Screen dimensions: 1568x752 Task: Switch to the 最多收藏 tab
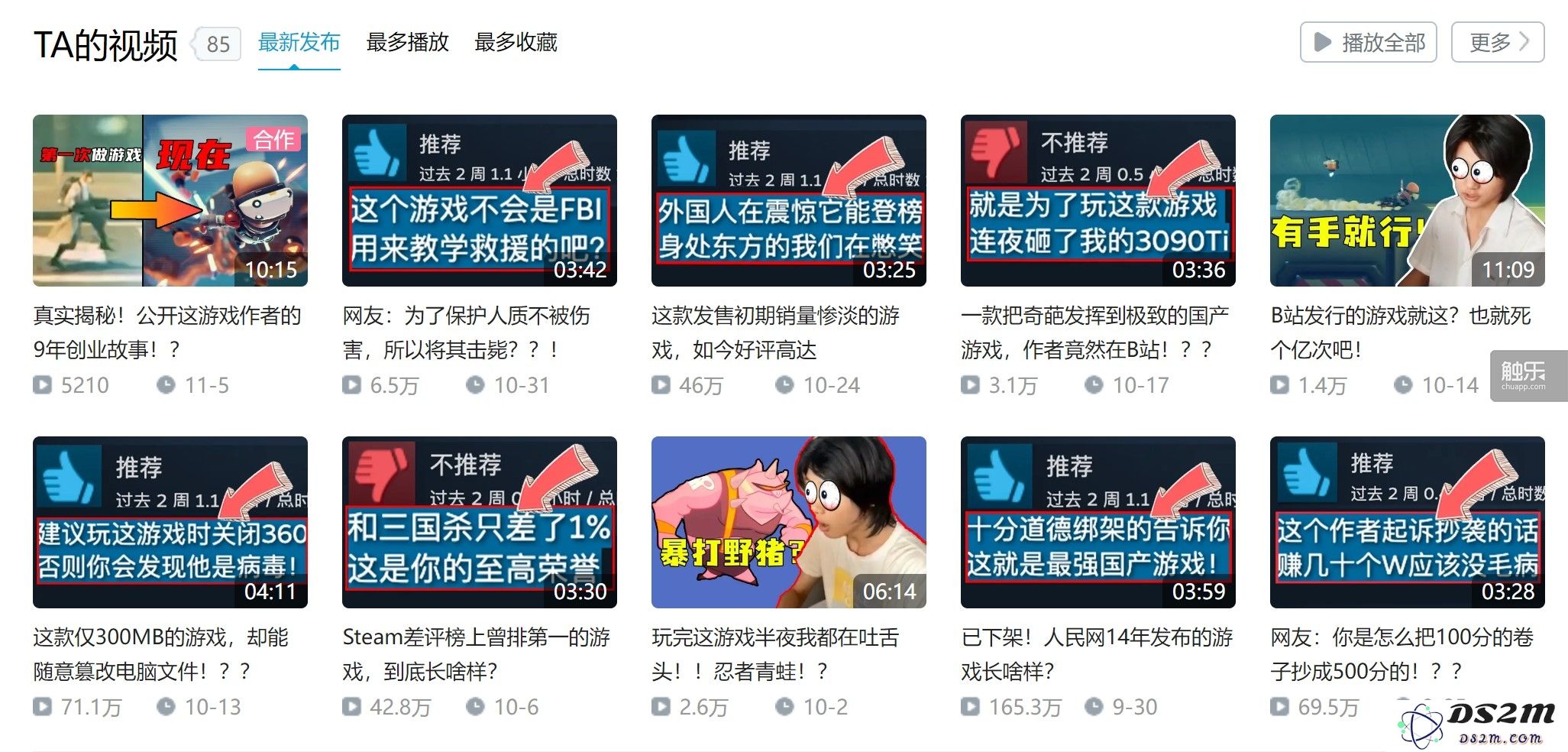click(516, 43)
